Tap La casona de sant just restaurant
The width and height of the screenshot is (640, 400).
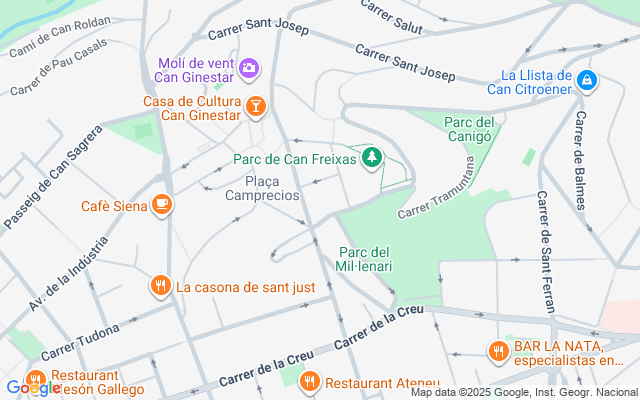(x=161, y=287)
